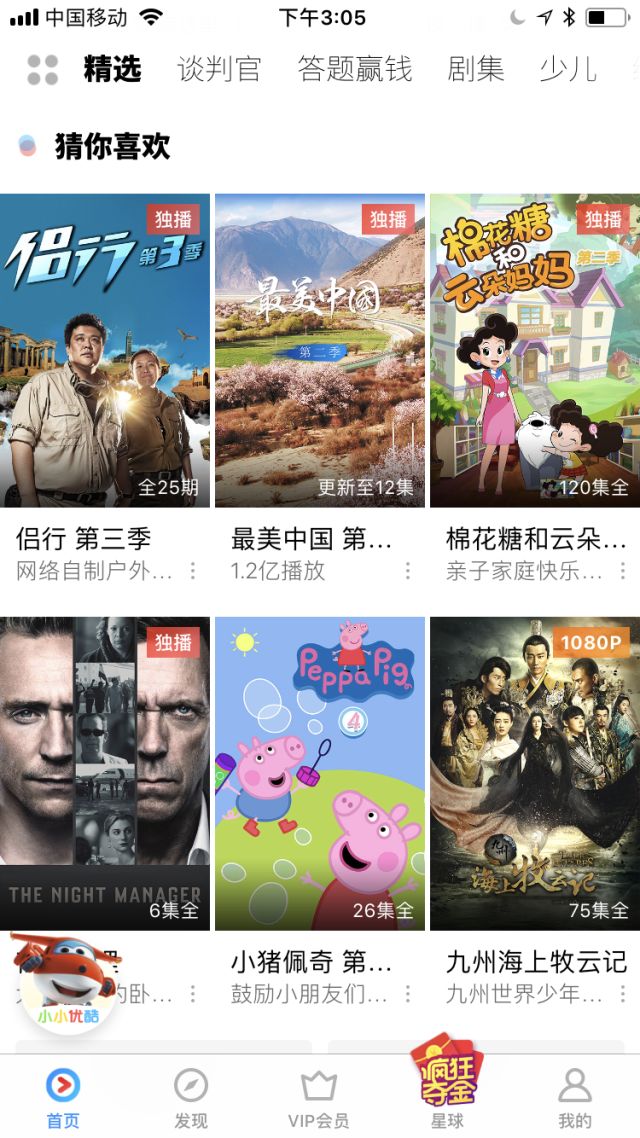Viewport: 640px width, 1138px height.
Task: Open more options for 侣行 第三季
Action: point(193,571)
